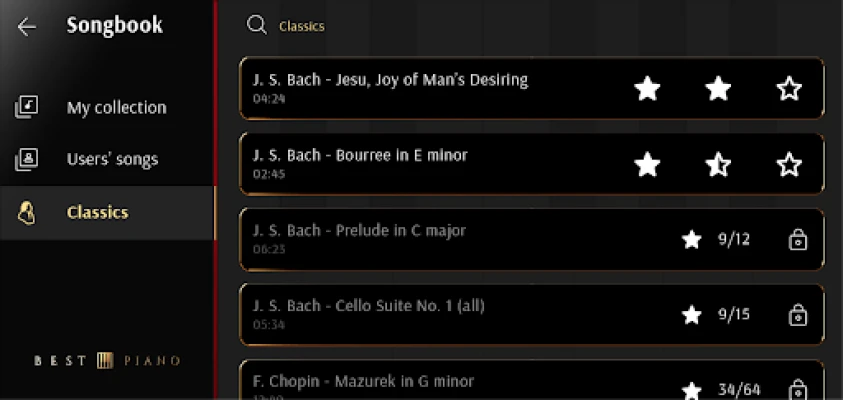Switch to Users' songs
This screenshot has width=843, height=400.
coord(112,160)
